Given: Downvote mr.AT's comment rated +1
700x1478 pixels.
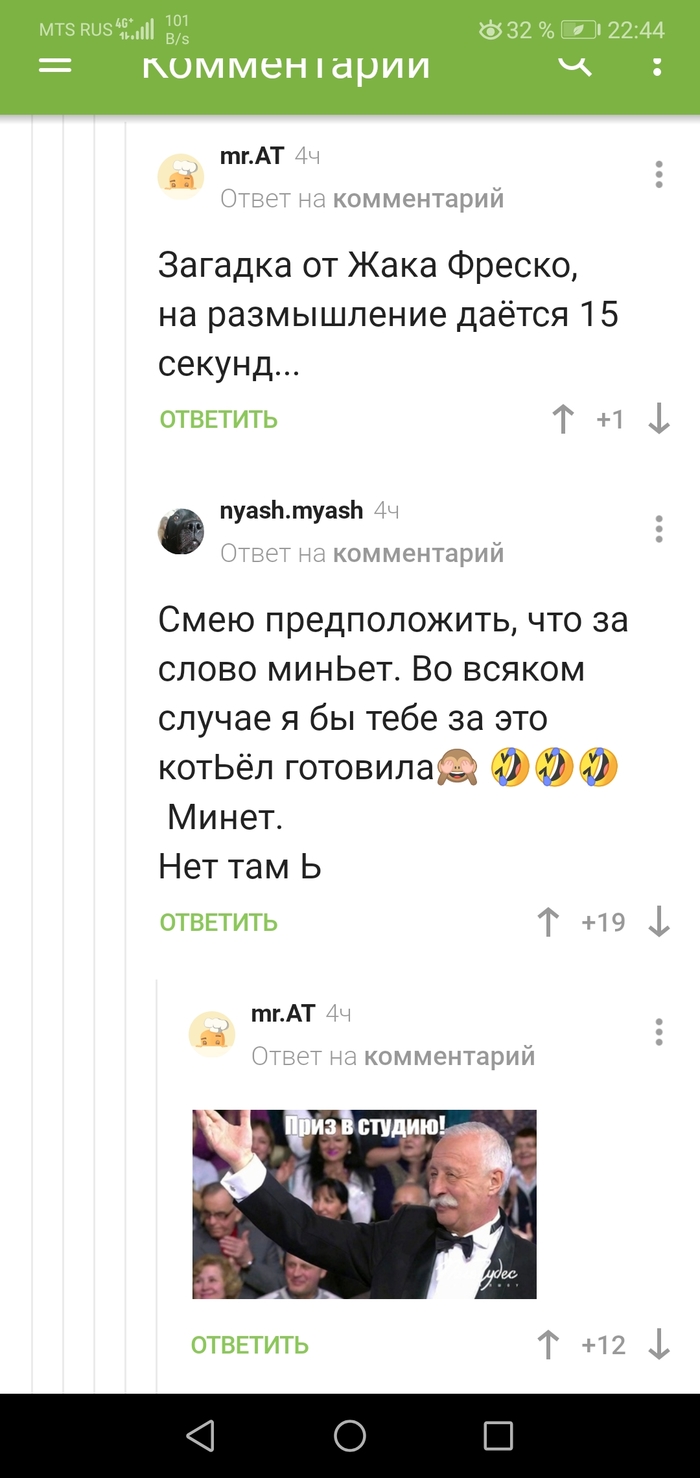Looking at the screenshot, I should pos(658,419).
